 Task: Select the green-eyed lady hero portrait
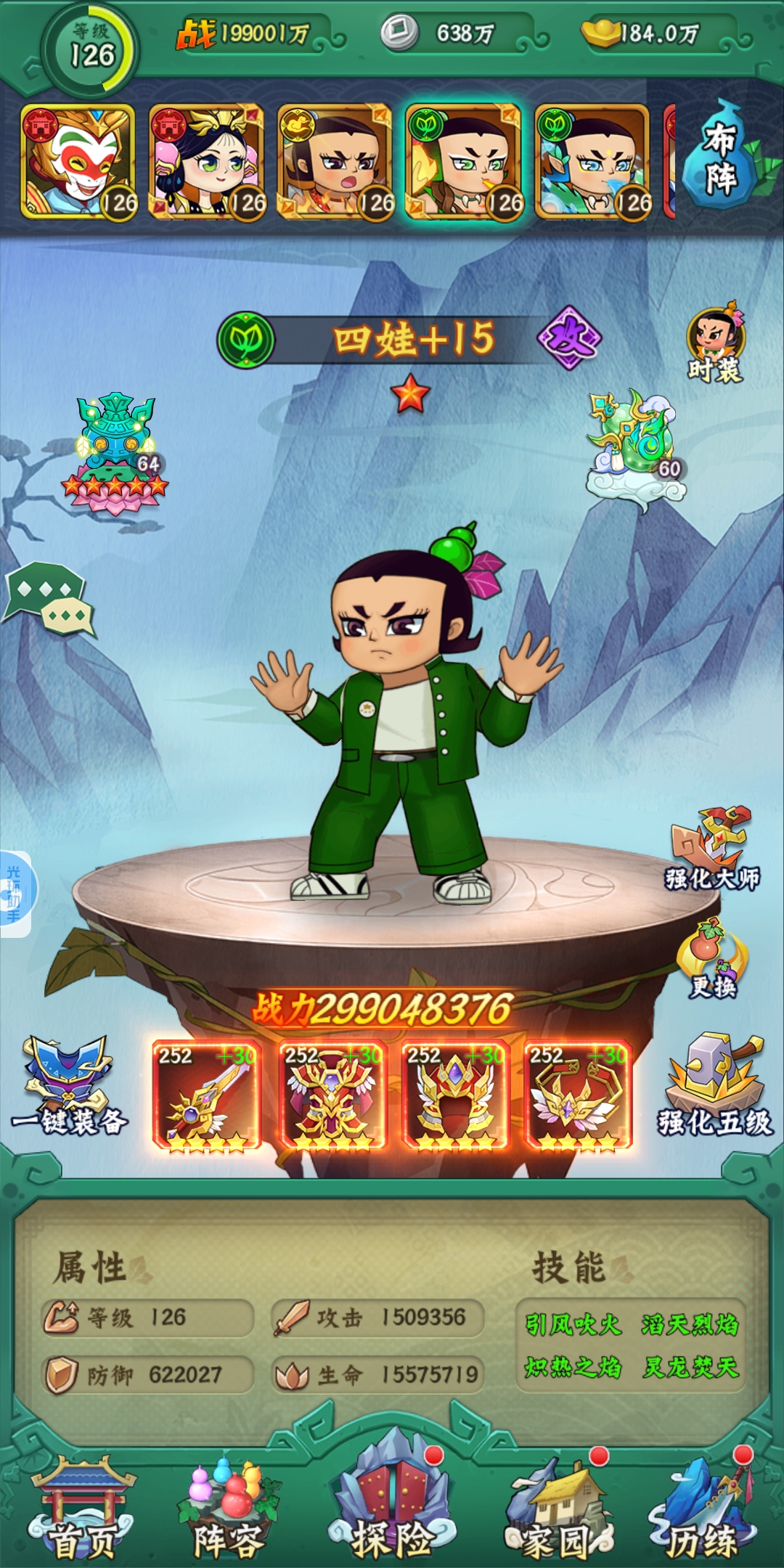click(206, 161)
